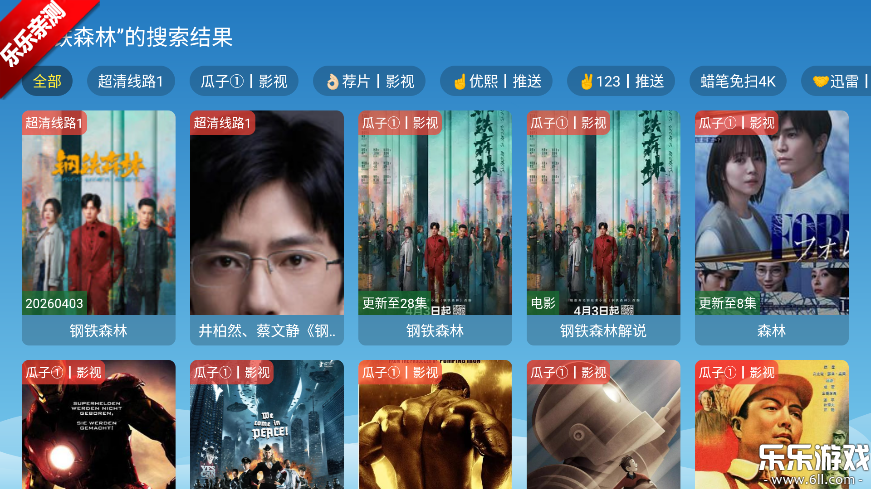Open the 井柏然、蔡文静 result card
Viewport: 871px width, 489px height.
(267, 227)
